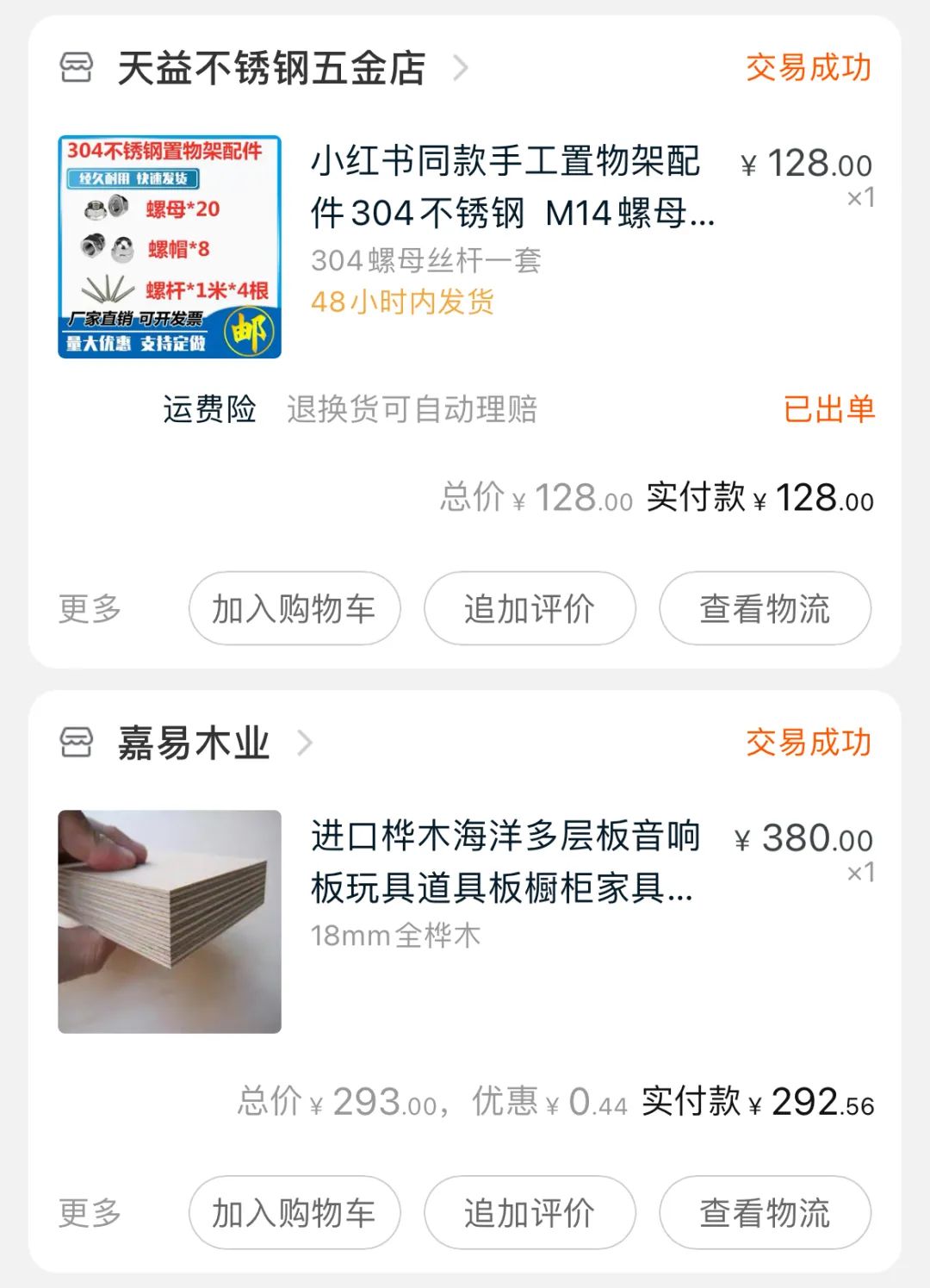Click the 天益不锈钢五金店 store icon

[x=76, y=69]
